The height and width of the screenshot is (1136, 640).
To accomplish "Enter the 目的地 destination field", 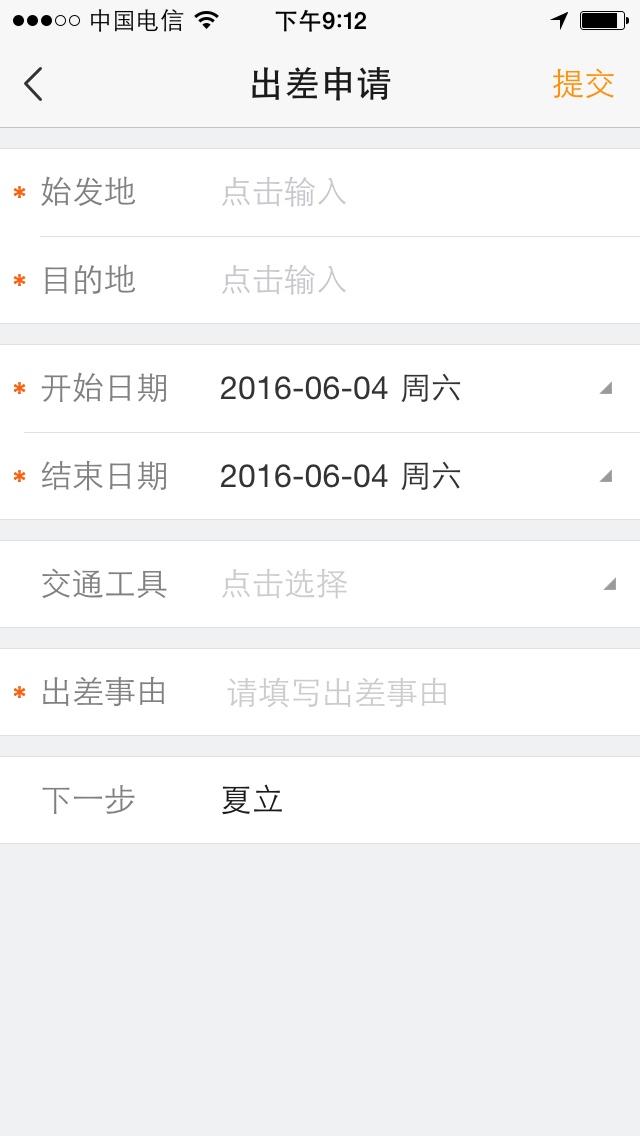I will coord(420,280).
